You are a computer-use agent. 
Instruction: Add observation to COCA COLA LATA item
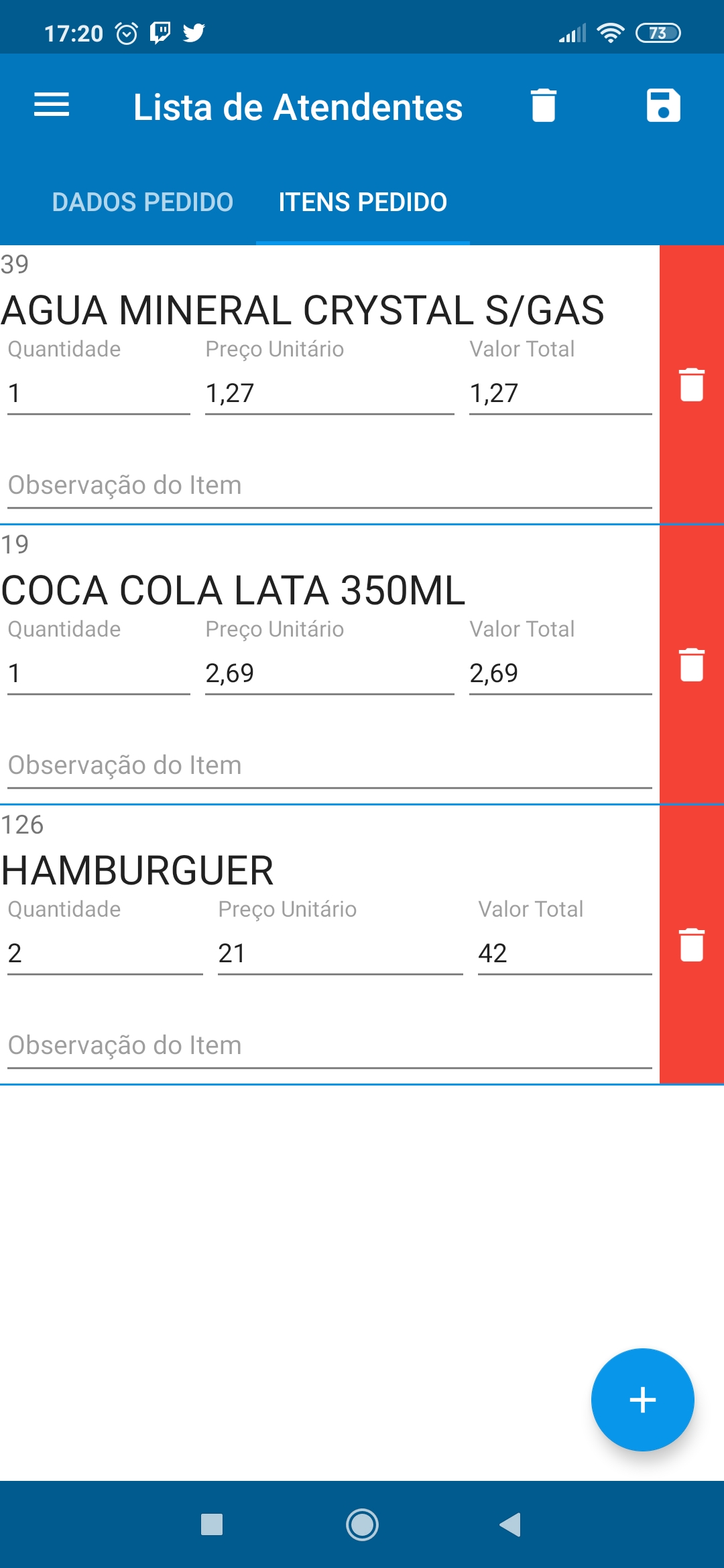[x=330, y=765]
